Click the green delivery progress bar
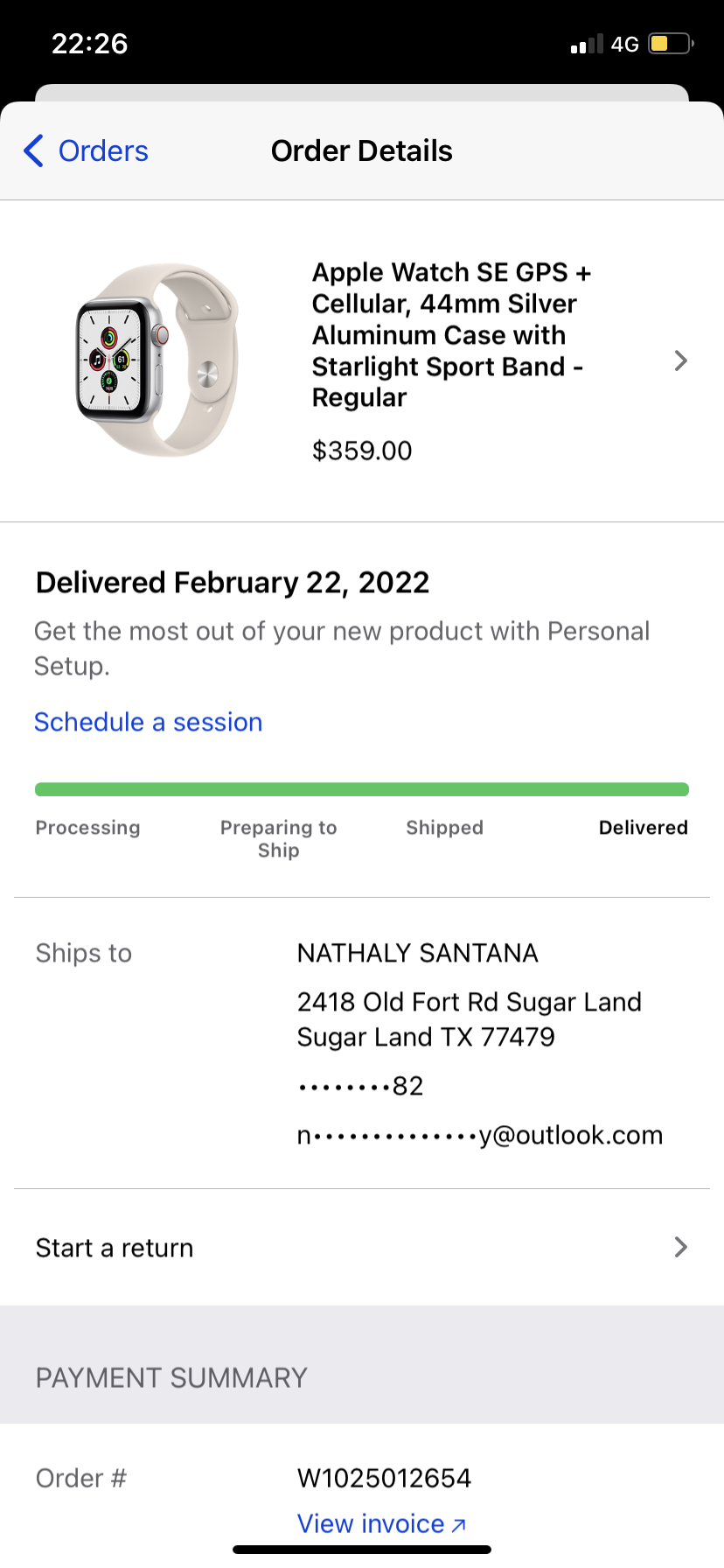The width and height of the screenshot is (724, 1568). [x=361, y=788]
